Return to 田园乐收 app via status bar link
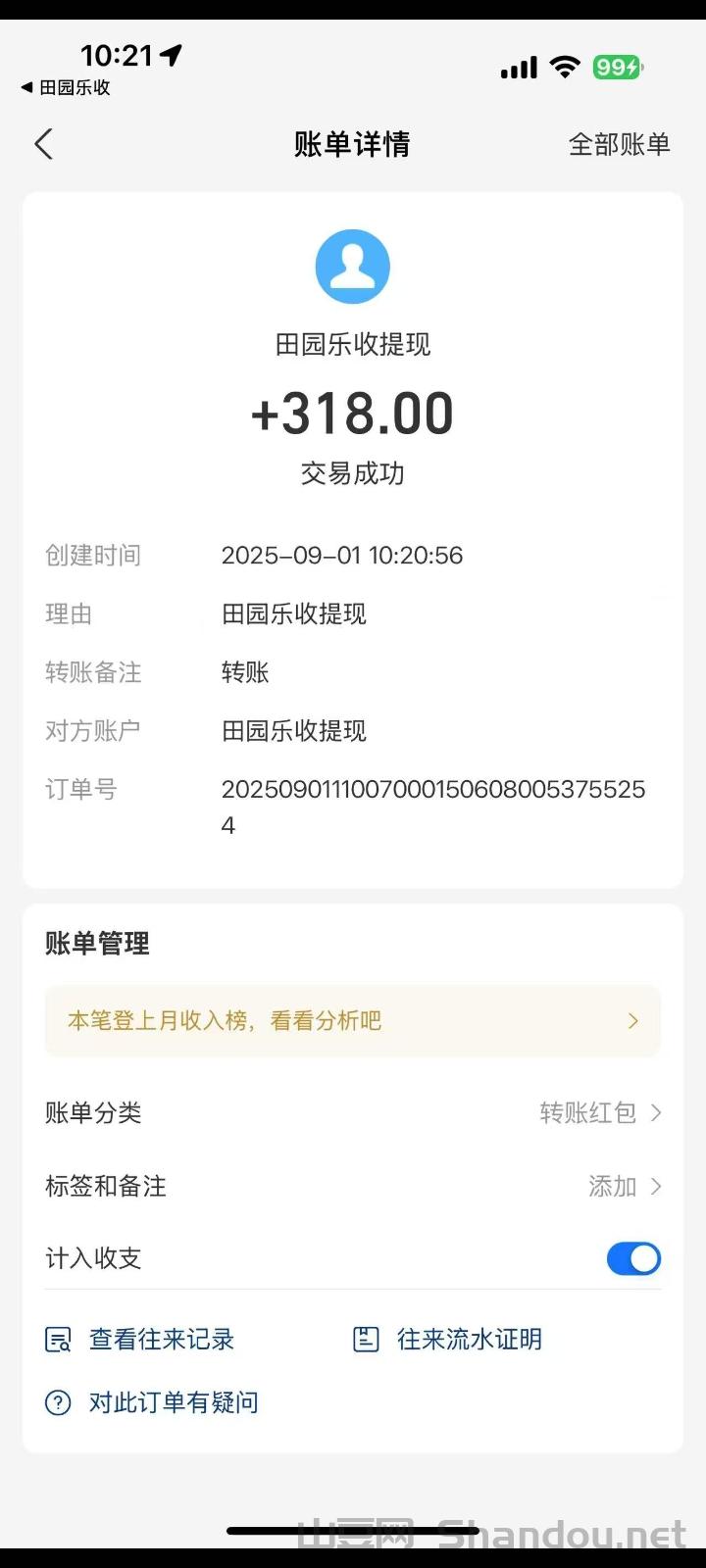706x1568 pixels. tap(66, 88)
